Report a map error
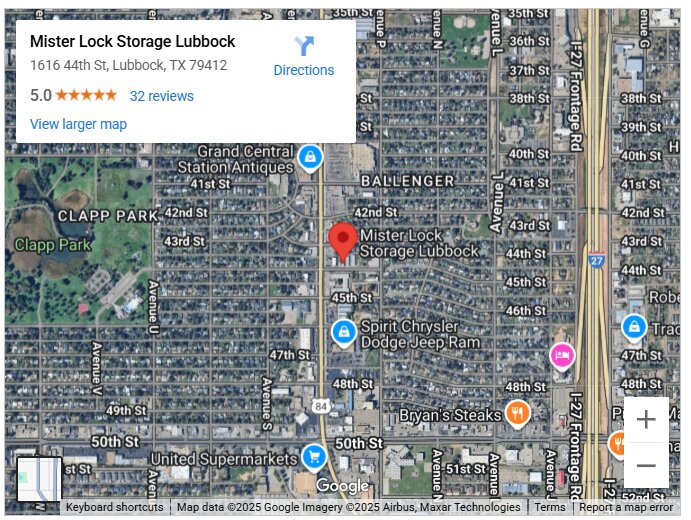 [x=626, y=507]
